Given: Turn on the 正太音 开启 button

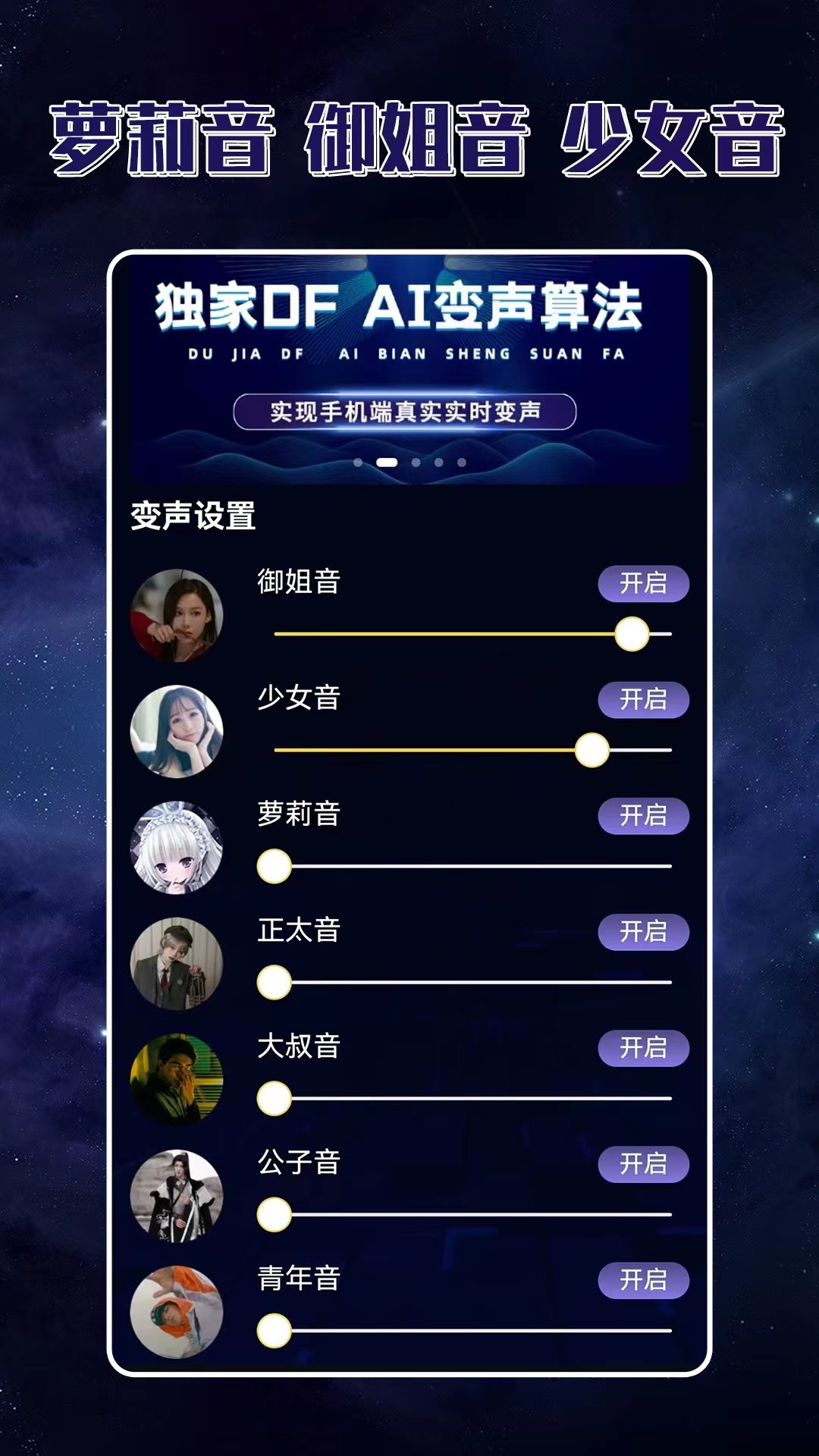Looking at the screenshot, I should click(645, 933).
